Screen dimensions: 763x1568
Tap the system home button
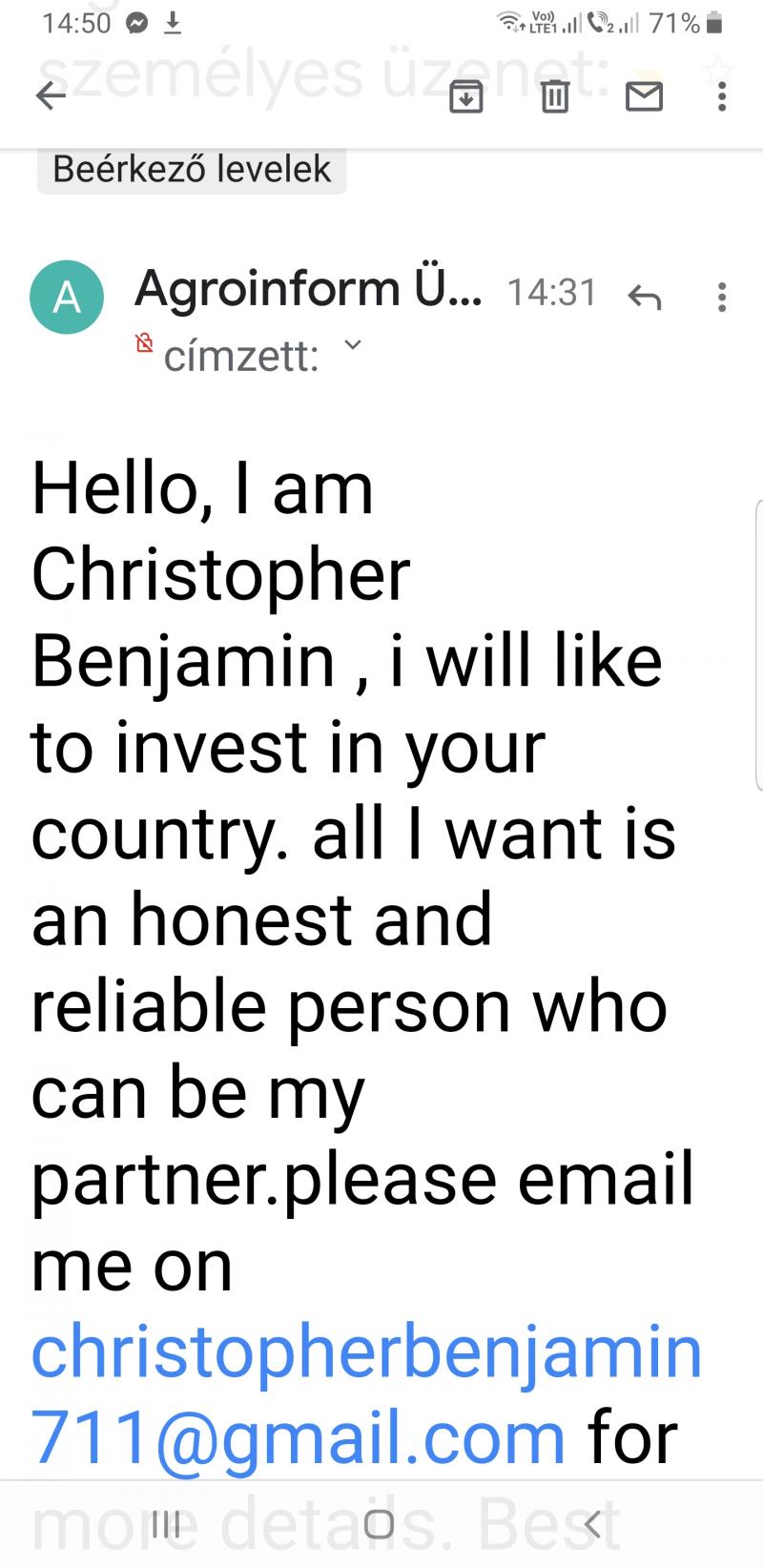380,1523
